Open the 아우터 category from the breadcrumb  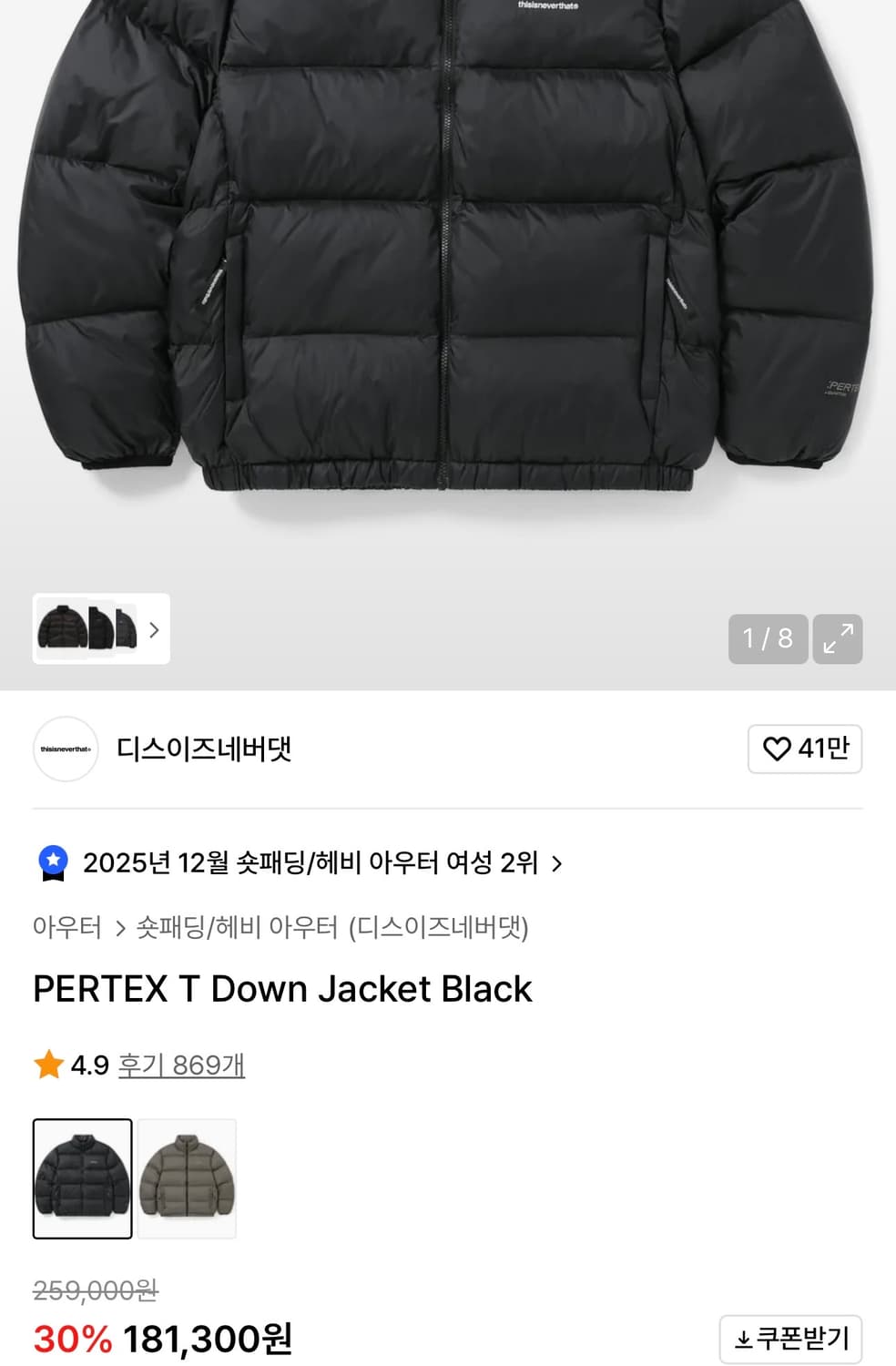coord(66,928)
